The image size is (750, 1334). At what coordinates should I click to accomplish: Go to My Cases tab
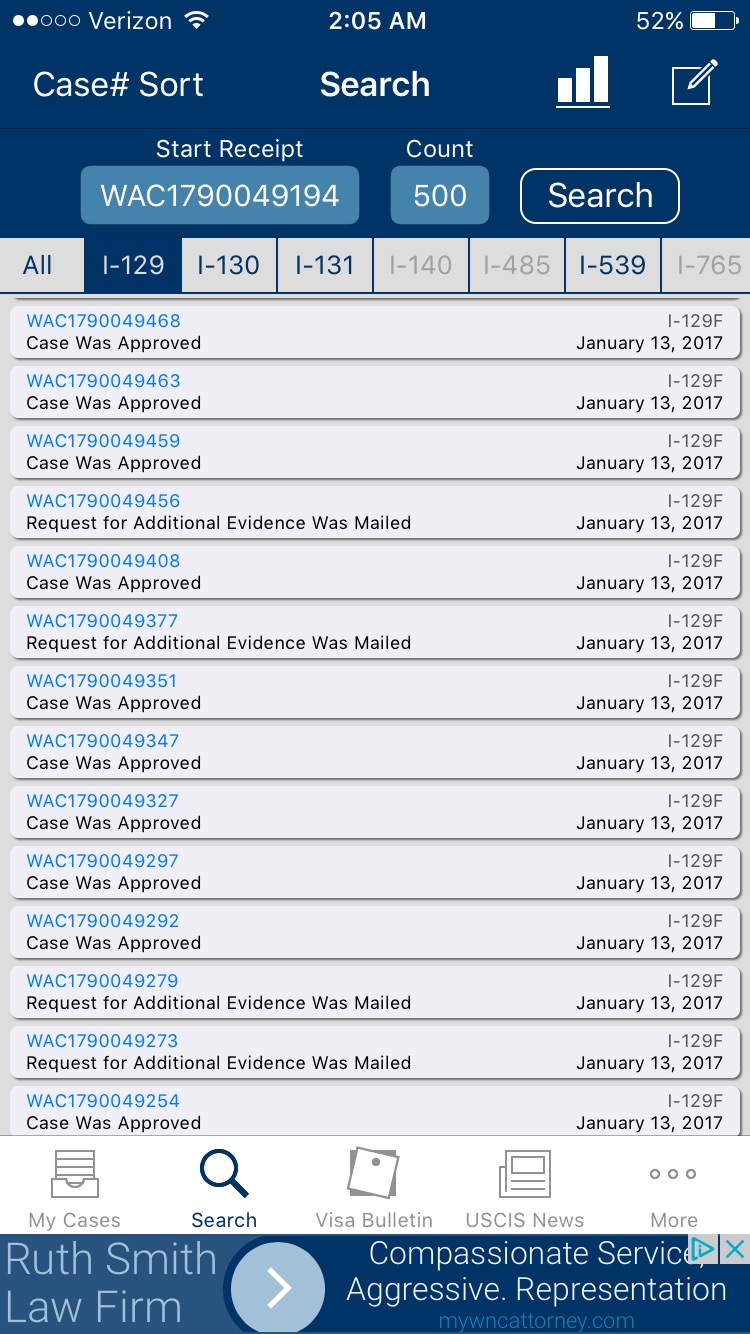(74, 1188)
